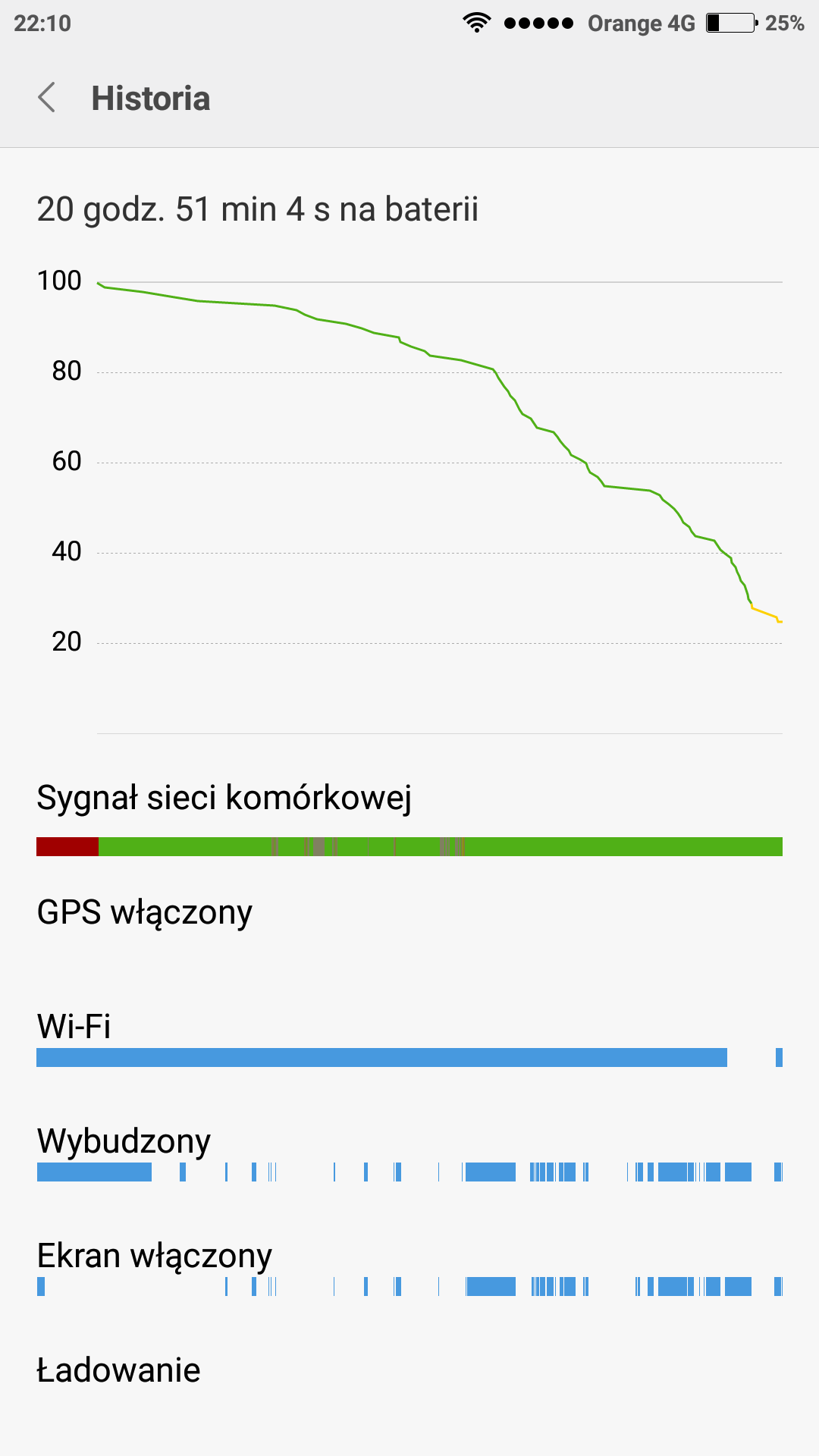Go back from the Historia screen
Image resolution: width=819 pixels, height=1456 pixels.
click(47, 98)
